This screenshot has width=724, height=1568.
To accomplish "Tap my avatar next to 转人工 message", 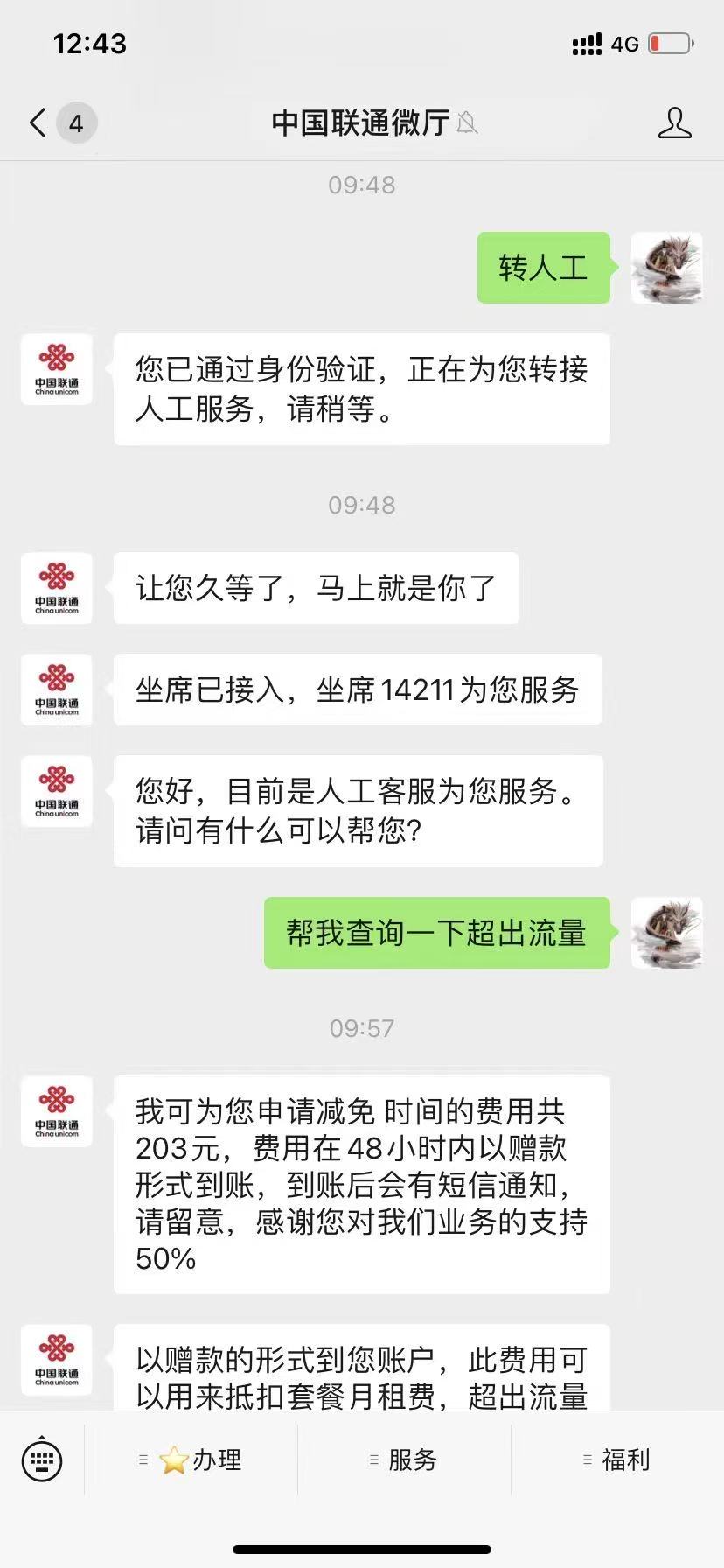I will [666, 268].
